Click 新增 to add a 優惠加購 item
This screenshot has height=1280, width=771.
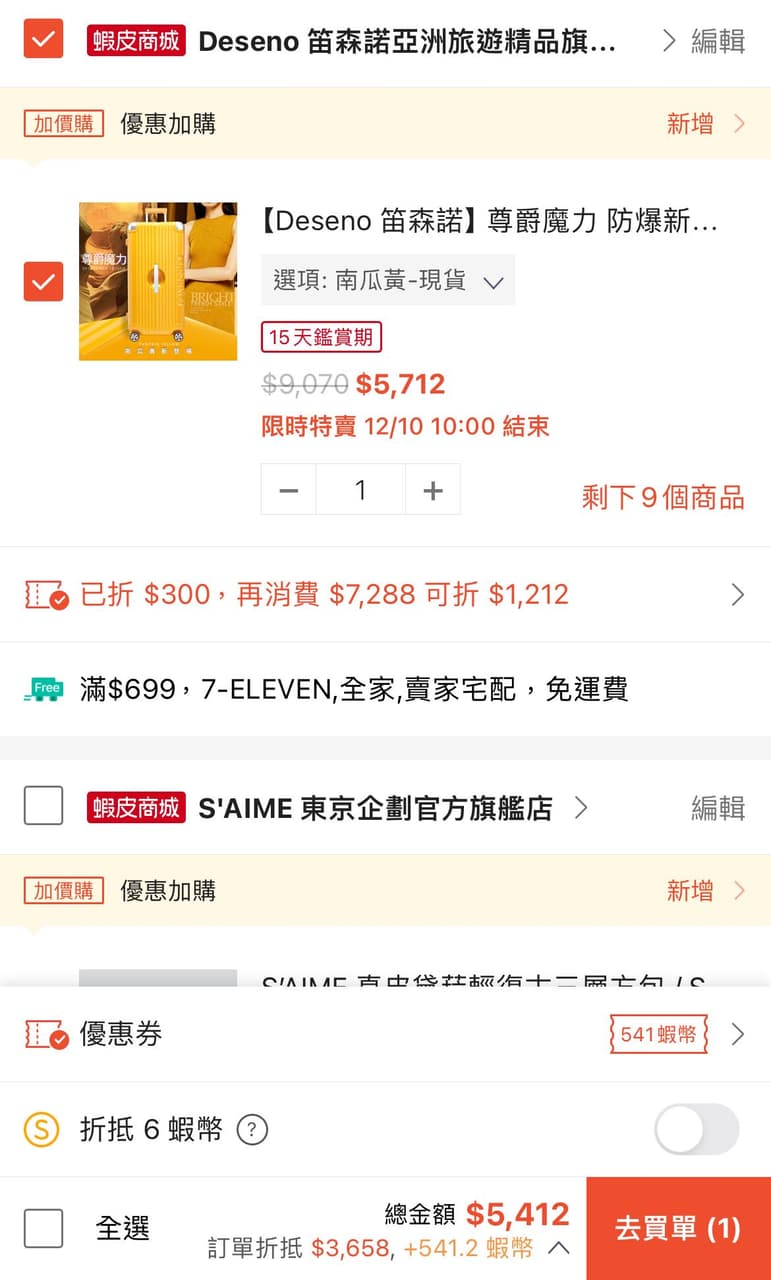[x=688, y=123]
